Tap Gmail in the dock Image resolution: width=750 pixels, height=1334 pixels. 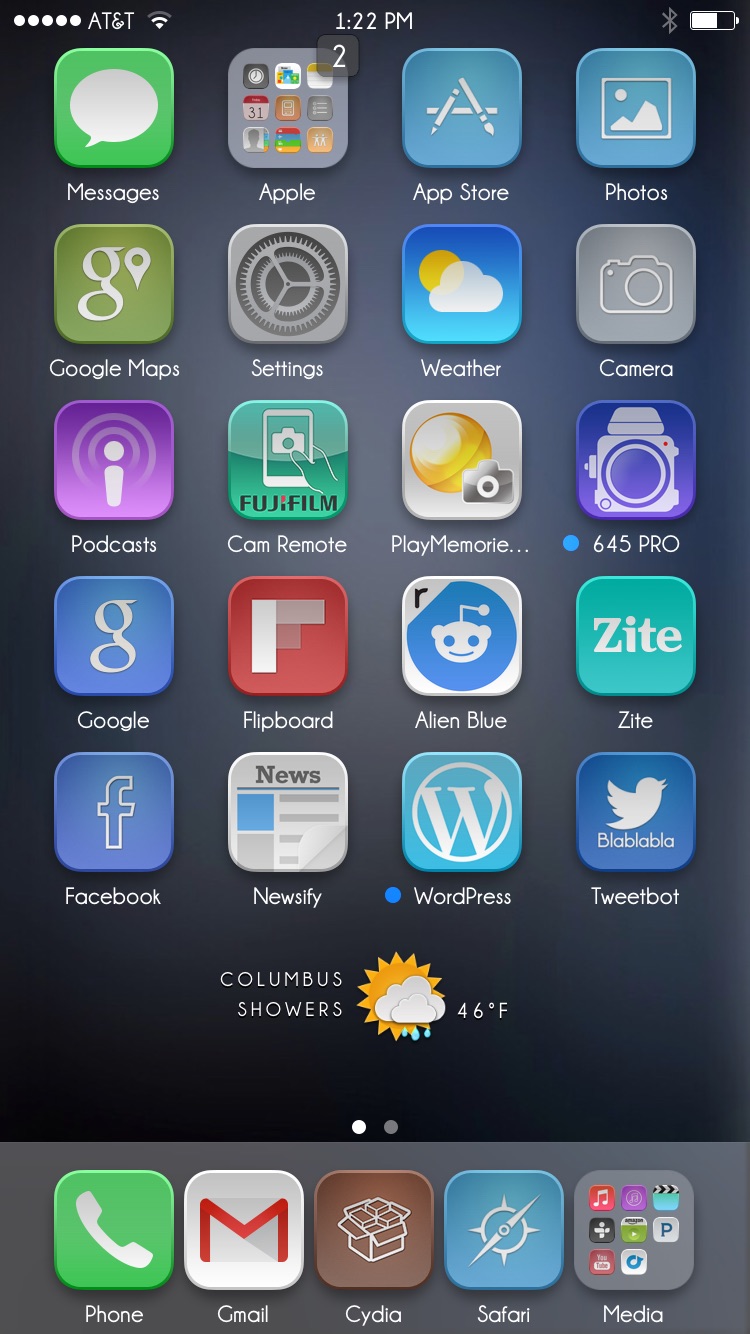click(244, 1230)
